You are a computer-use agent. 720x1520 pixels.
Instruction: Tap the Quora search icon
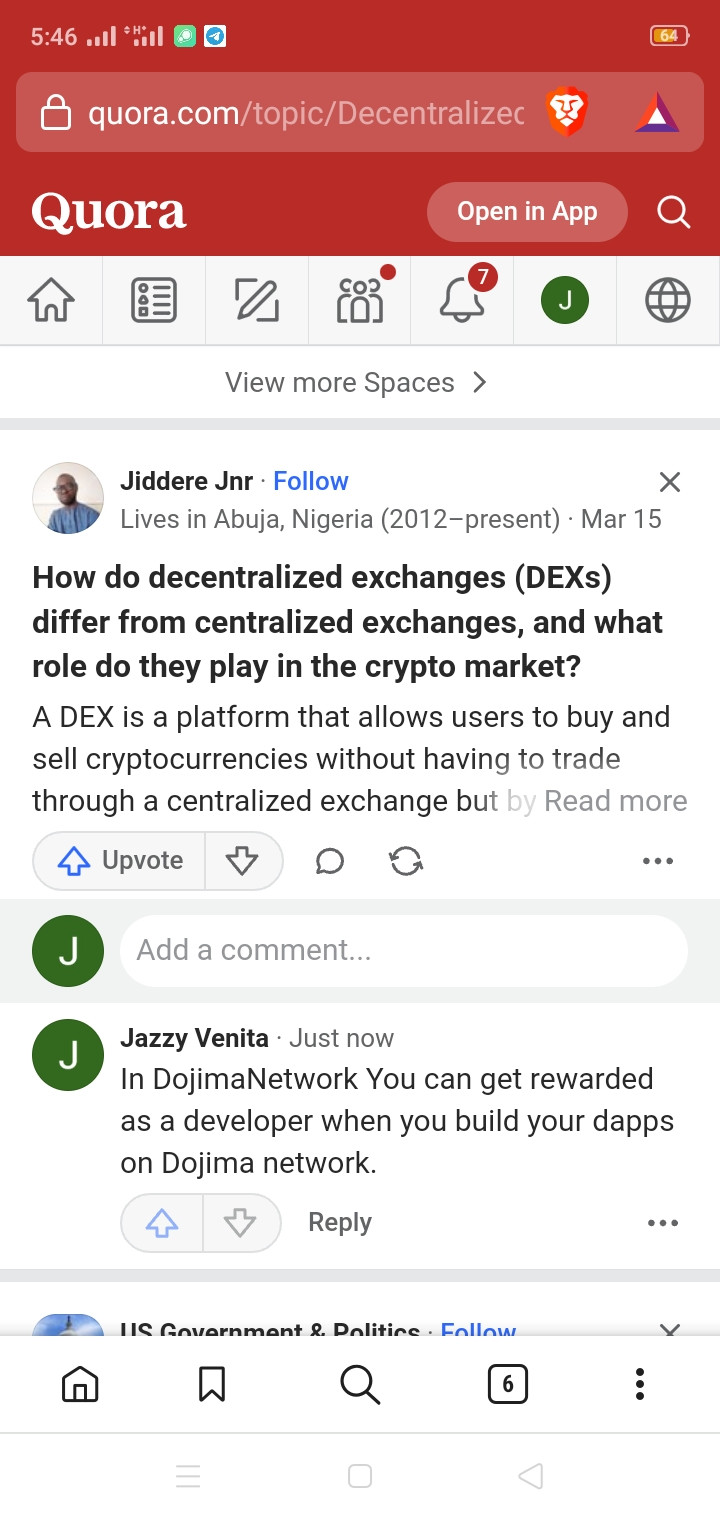pos(673,212)
